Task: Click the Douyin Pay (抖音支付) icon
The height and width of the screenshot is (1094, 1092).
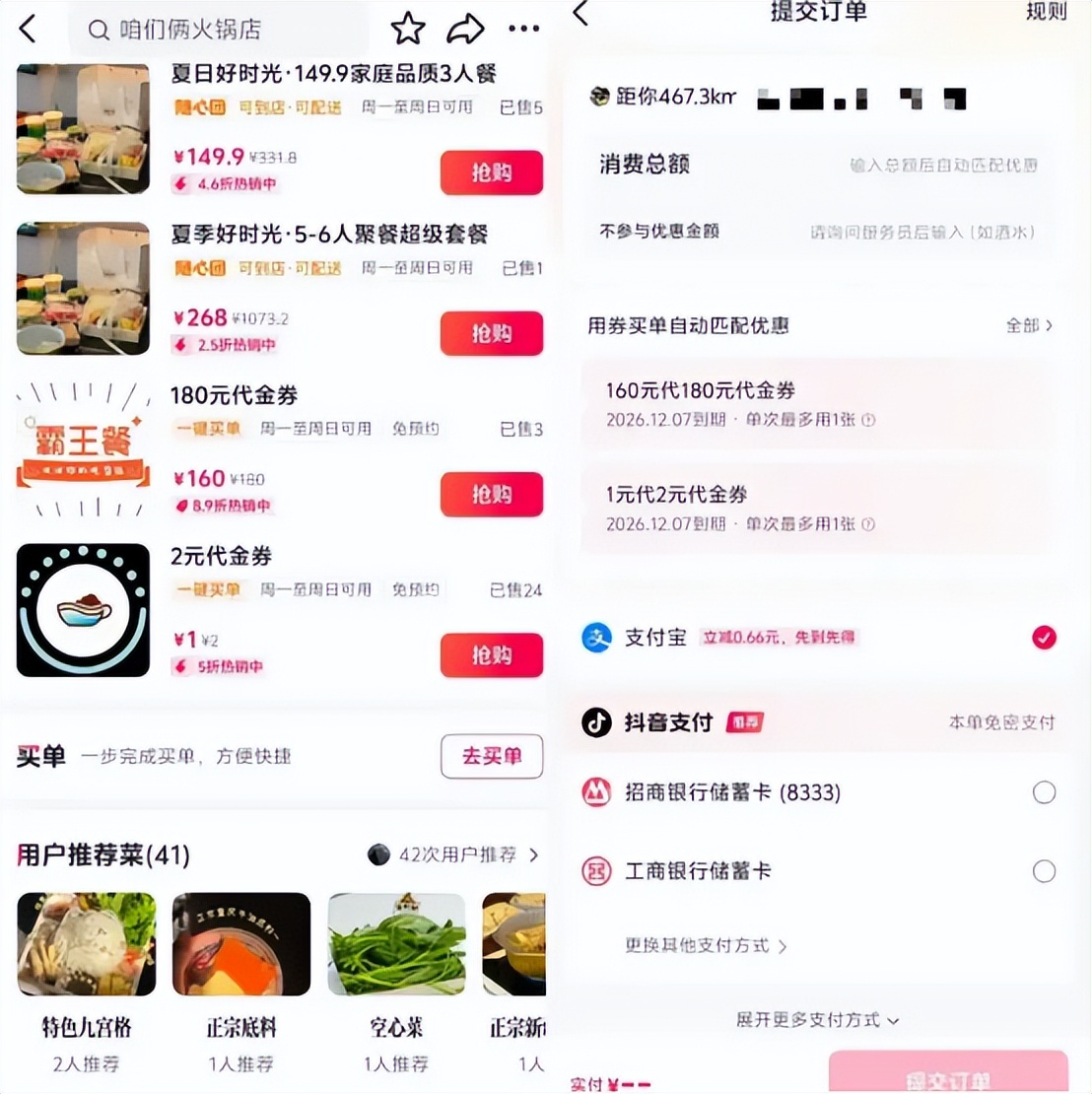Action: pos(596,722)
